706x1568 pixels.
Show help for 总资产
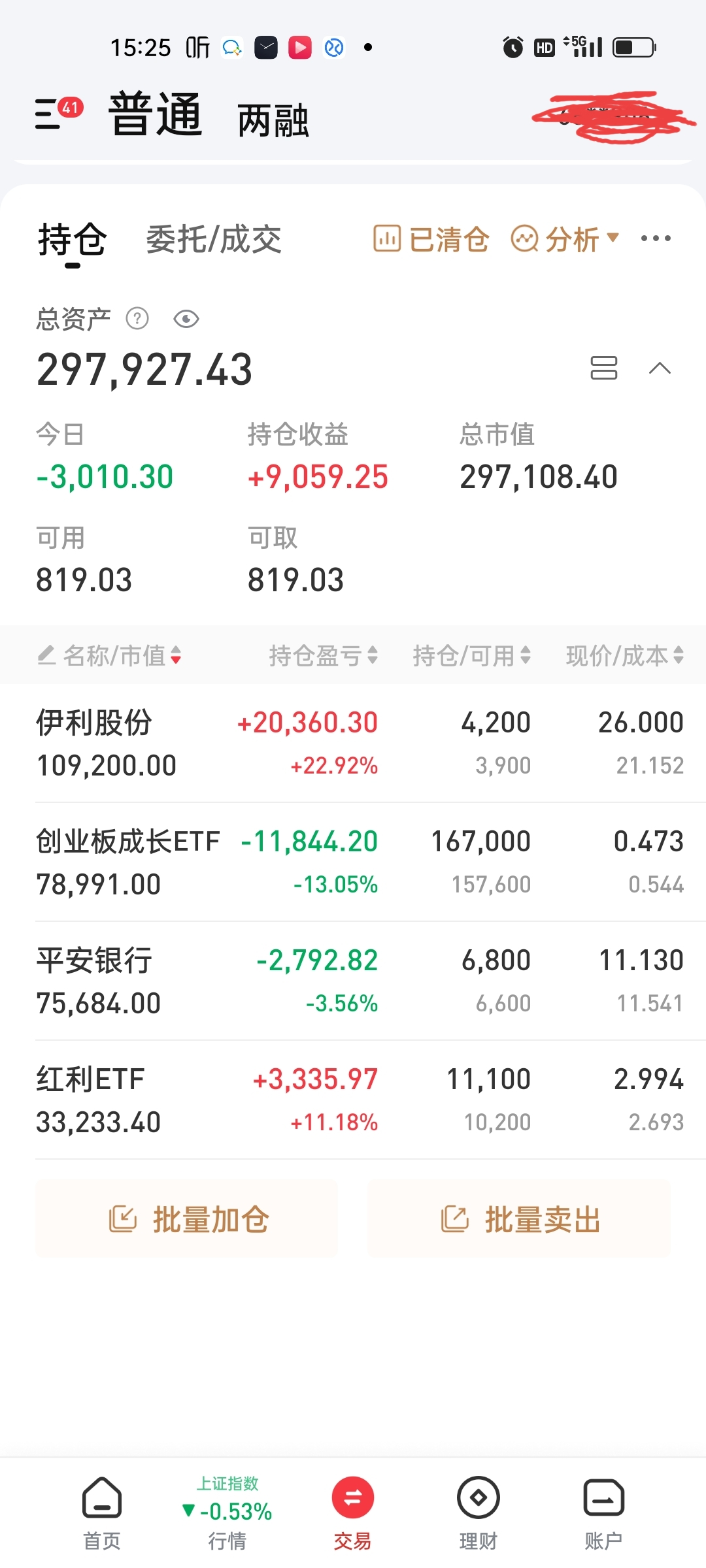click(137, 319)
